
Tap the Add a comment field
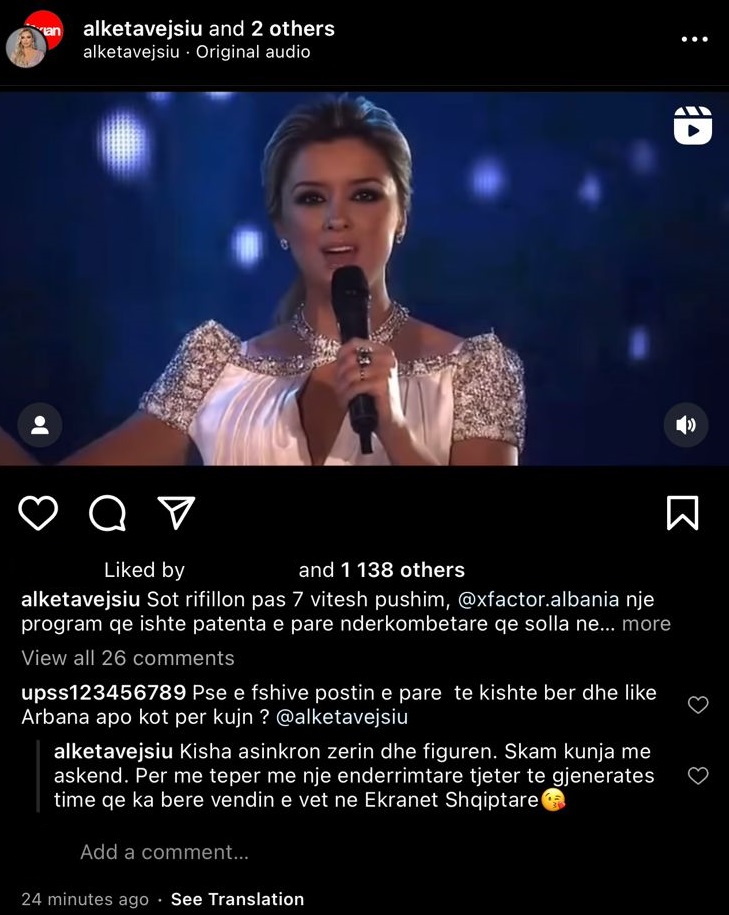pyautogui.click(x=165, y=852)
